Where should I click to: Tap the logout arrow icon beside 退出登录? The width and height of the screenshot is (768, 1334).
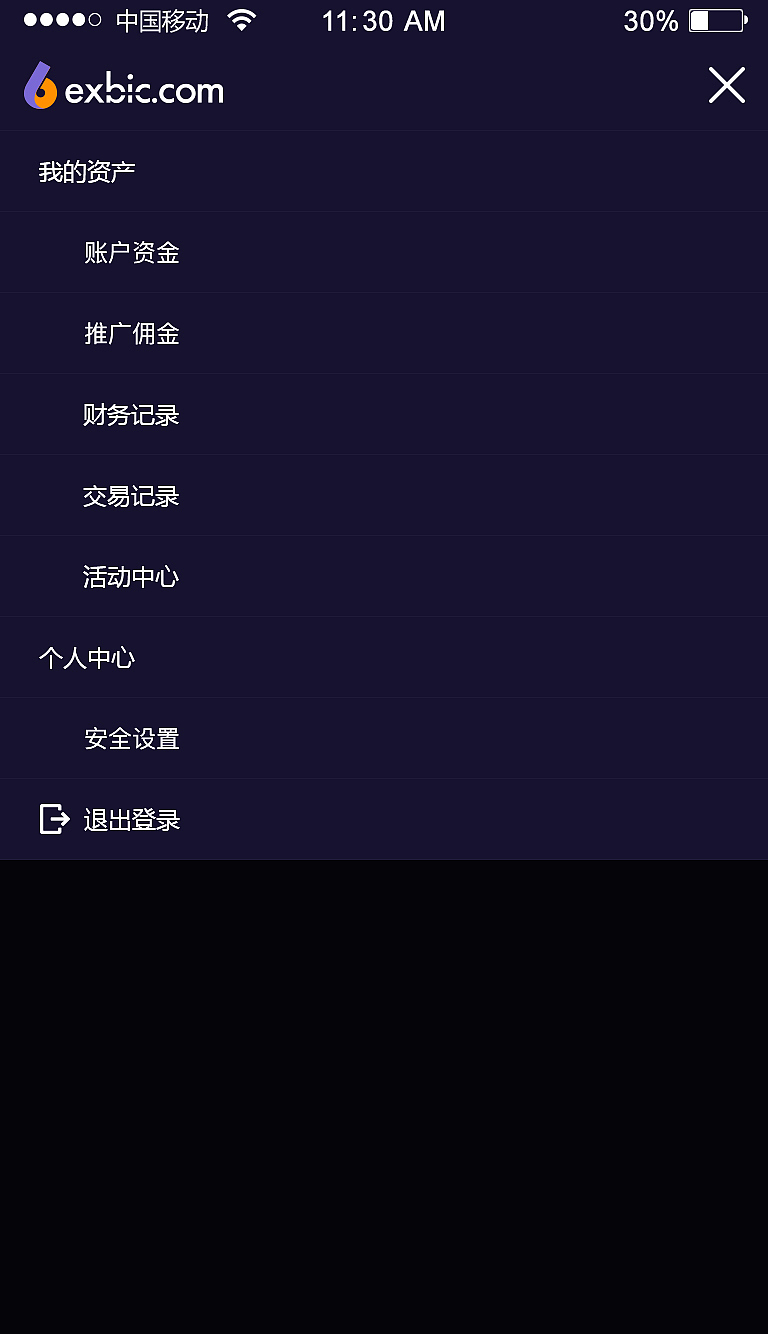54,819
